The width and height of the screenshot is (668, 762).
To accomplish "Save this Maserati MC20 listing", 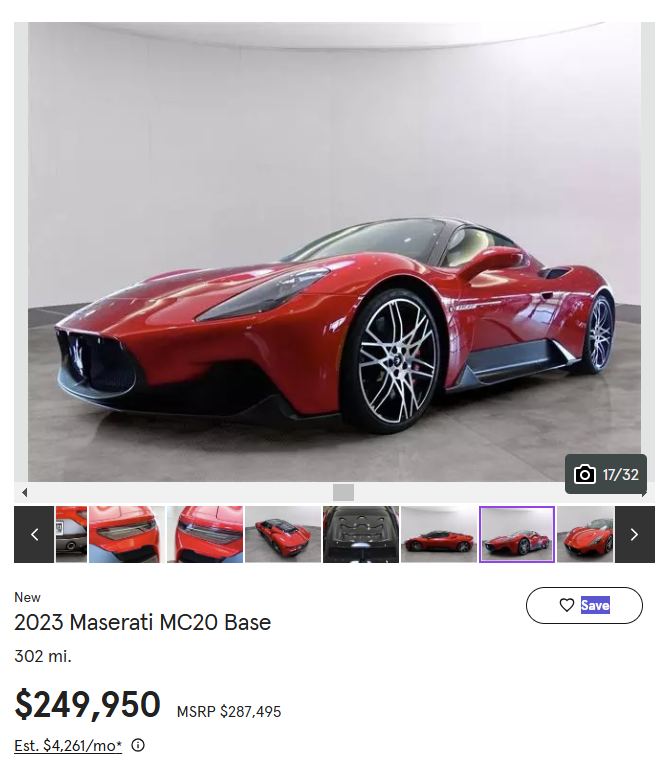I will [x=584, y=605].
